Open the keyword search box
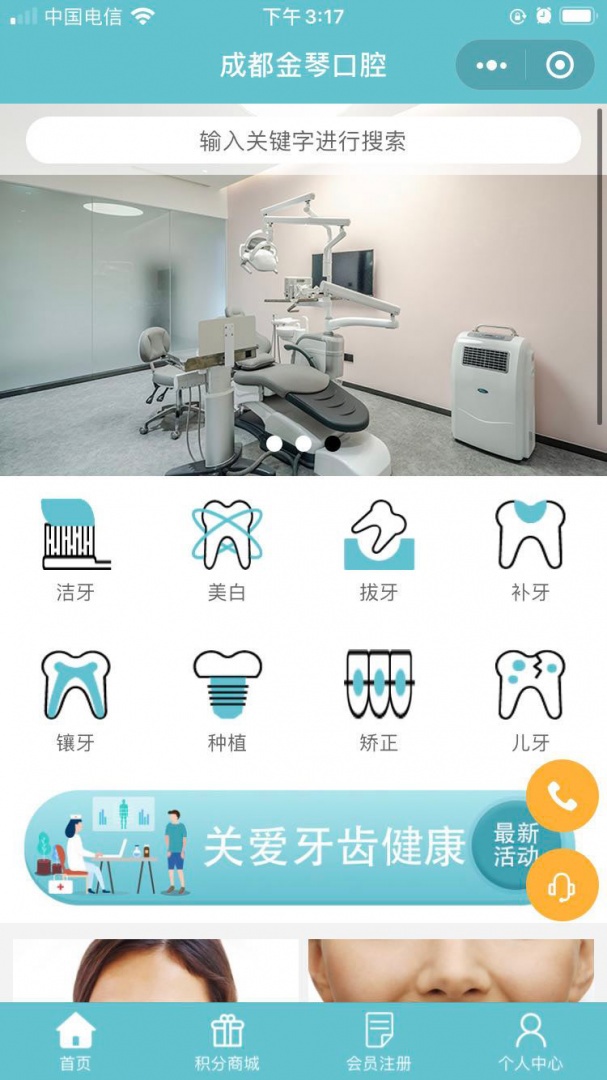The image size is (607, 1080). pos(303,141)
